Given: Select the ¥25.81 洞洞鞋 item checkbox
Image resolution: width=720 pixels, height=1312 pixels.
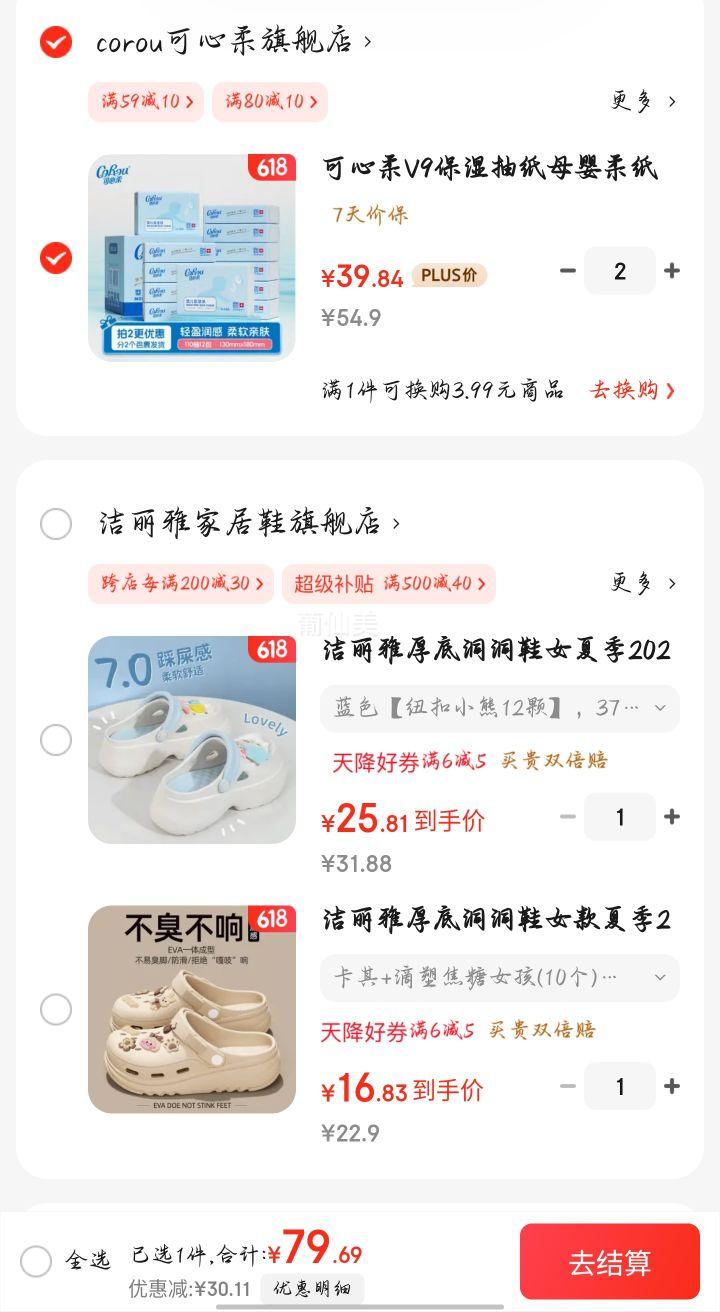Looking at the screenshot, I should pyautogui.click(x=56, y=740).
